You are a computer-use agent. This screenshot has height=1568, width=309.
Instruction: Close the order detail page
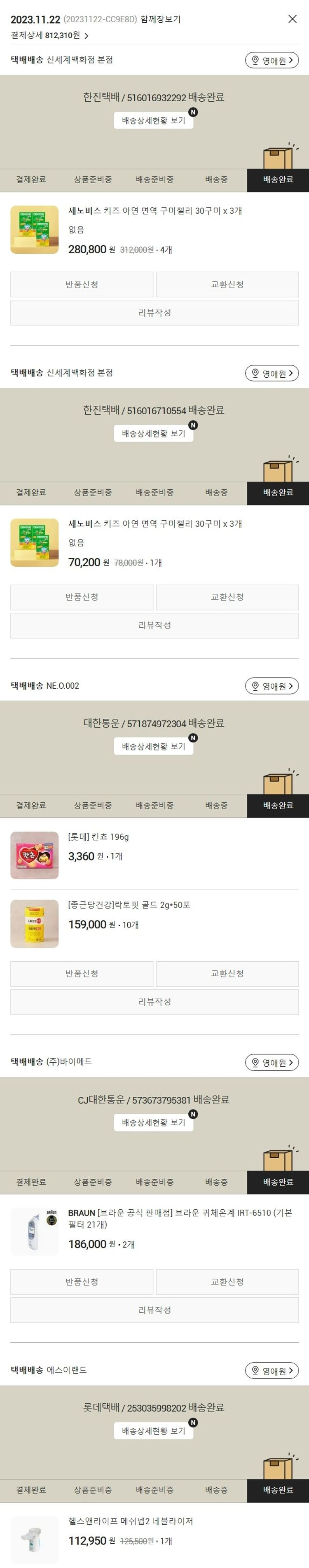(x=293, y=19)
